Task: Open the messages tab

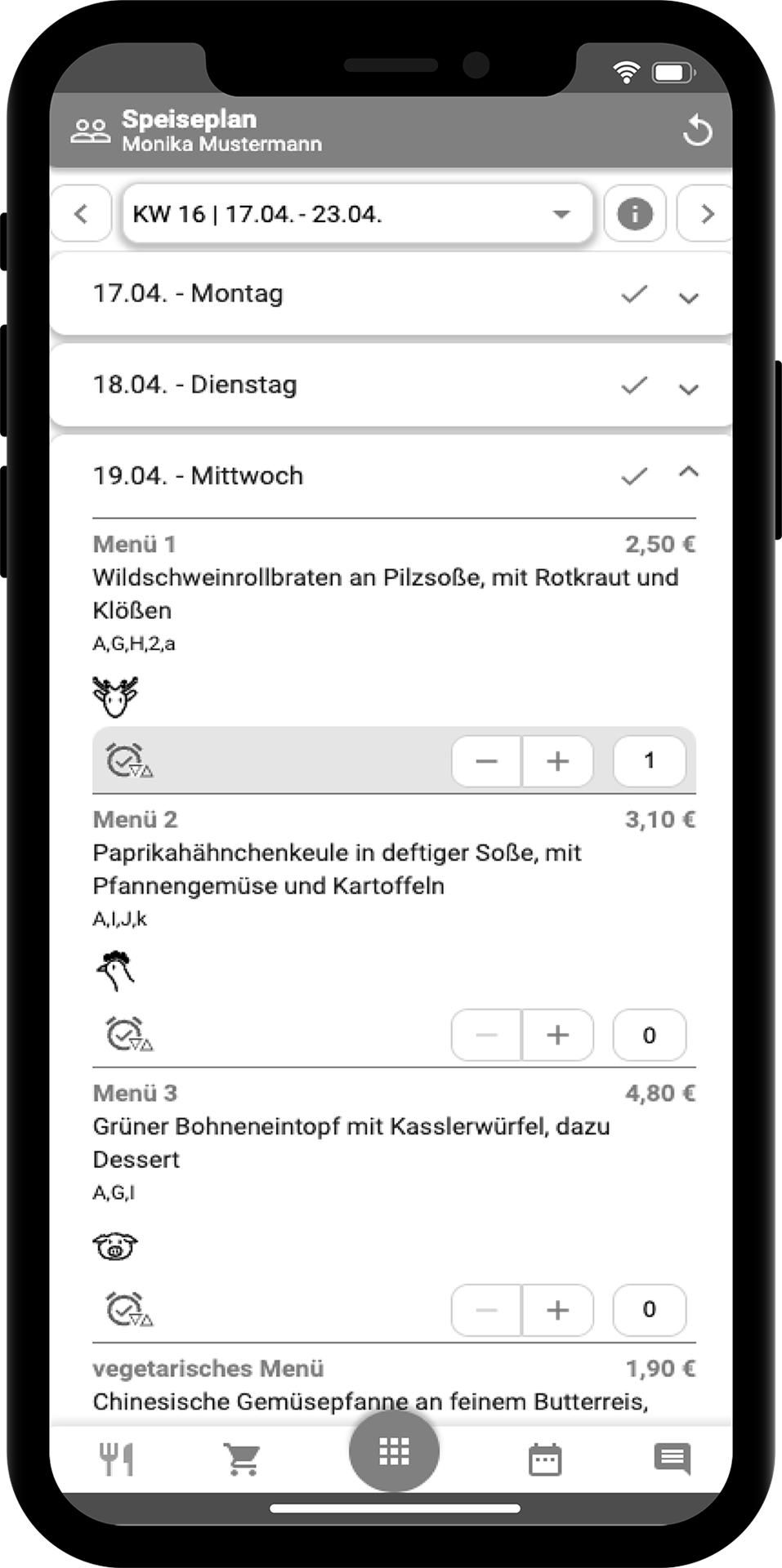Action: 672,1459
